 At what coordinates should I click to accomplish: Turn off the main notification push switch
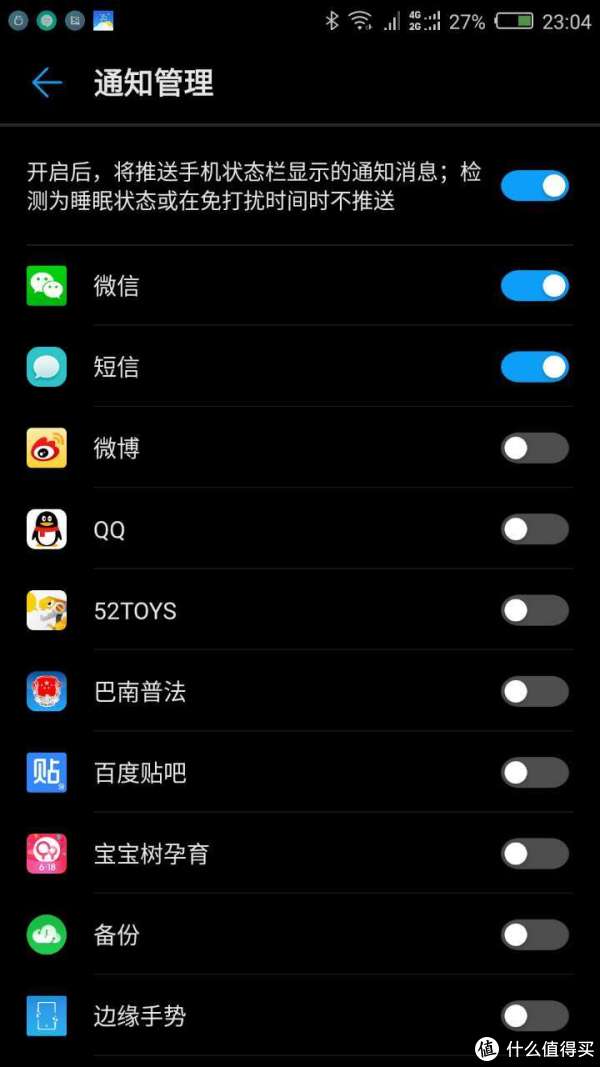pyautogui.click(x=534, y=186)
